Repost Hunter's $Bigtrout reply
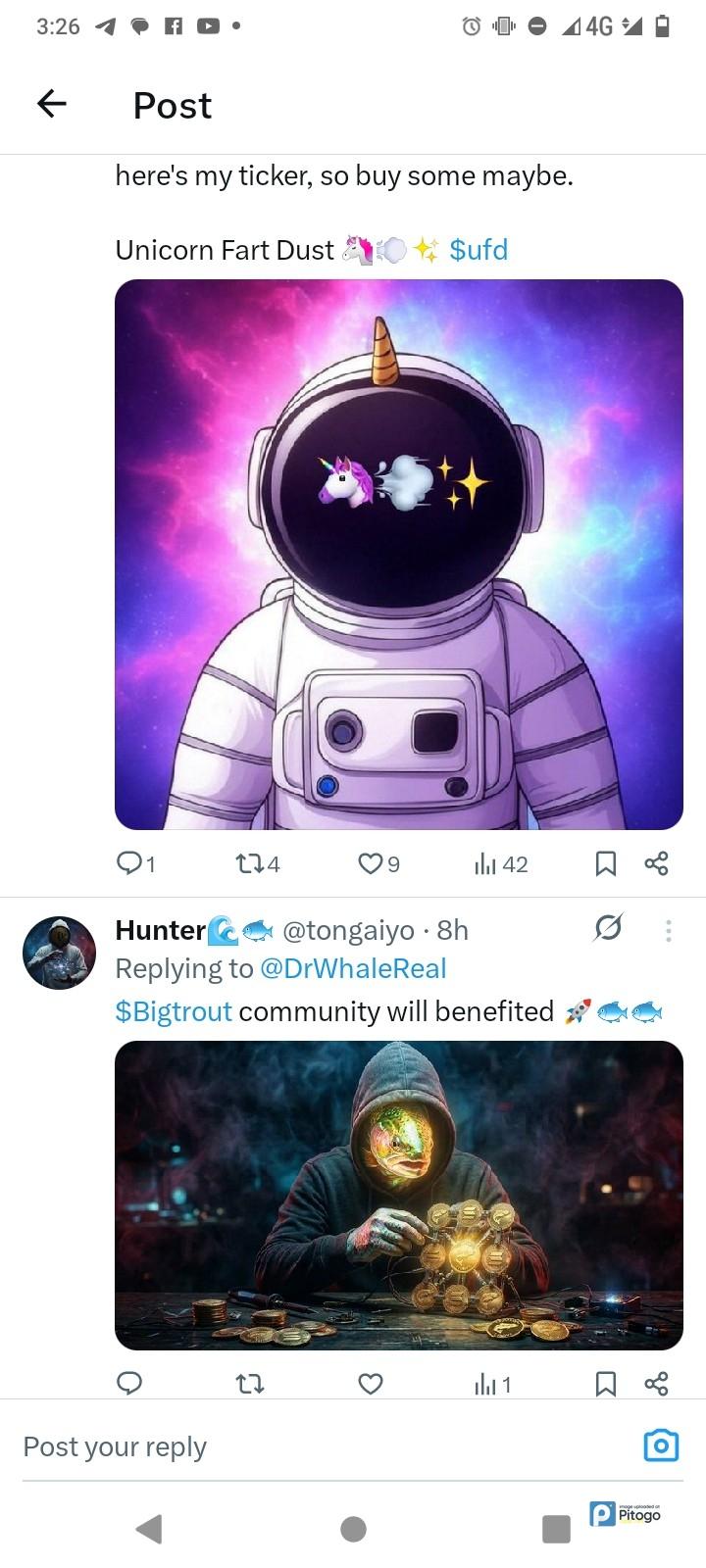The width and height of the screenshot is (706, 1568). tap(250, 1384)
